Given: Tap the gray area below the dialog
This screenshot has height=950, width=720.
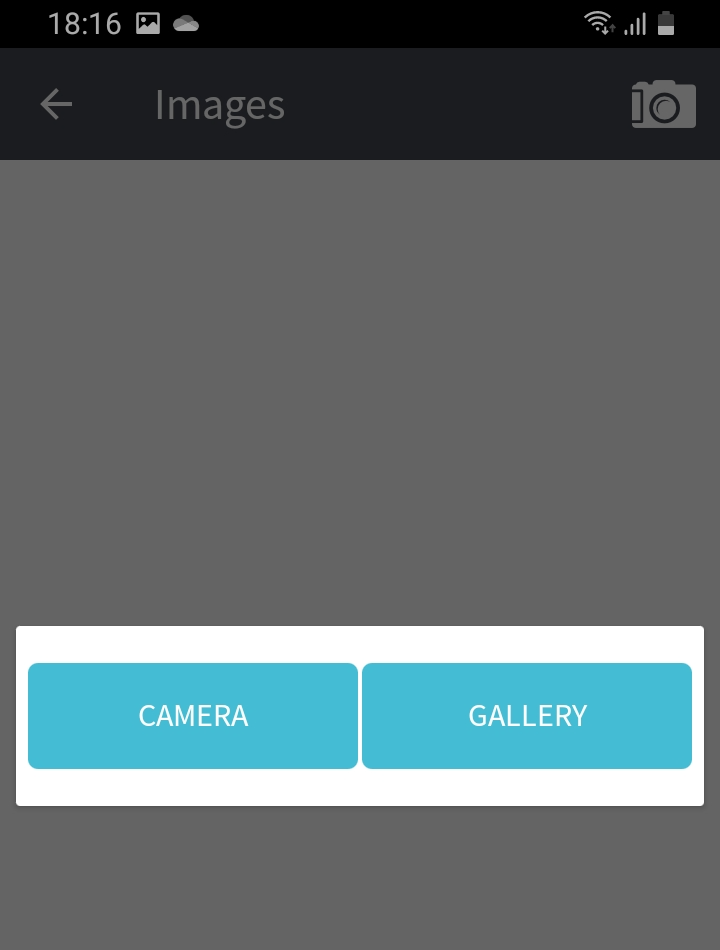Looking at the screenshot, I should [x=360, y=880].
